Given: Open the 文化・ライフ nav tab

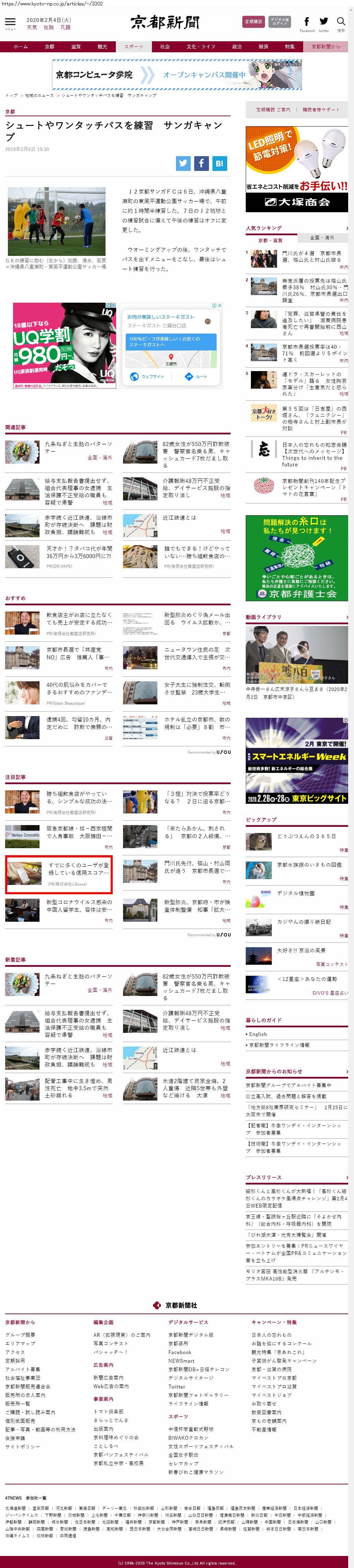Looking at the screenshot, I should [x=200, y=46].
